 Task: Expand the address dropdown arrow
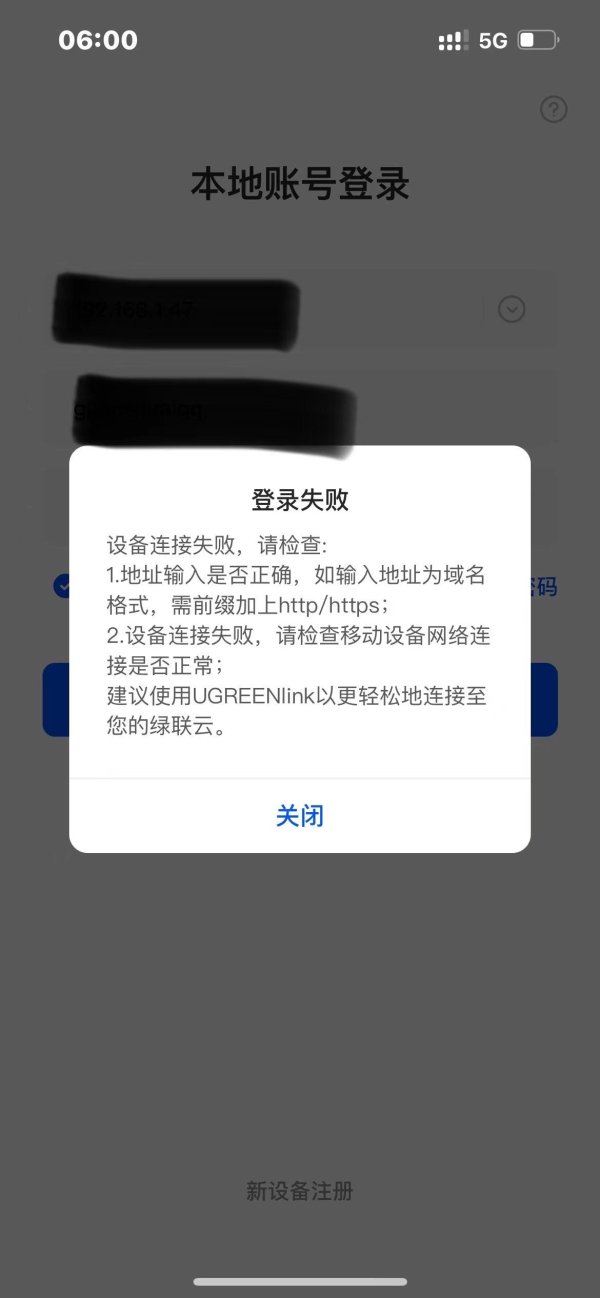pos(511,310)
